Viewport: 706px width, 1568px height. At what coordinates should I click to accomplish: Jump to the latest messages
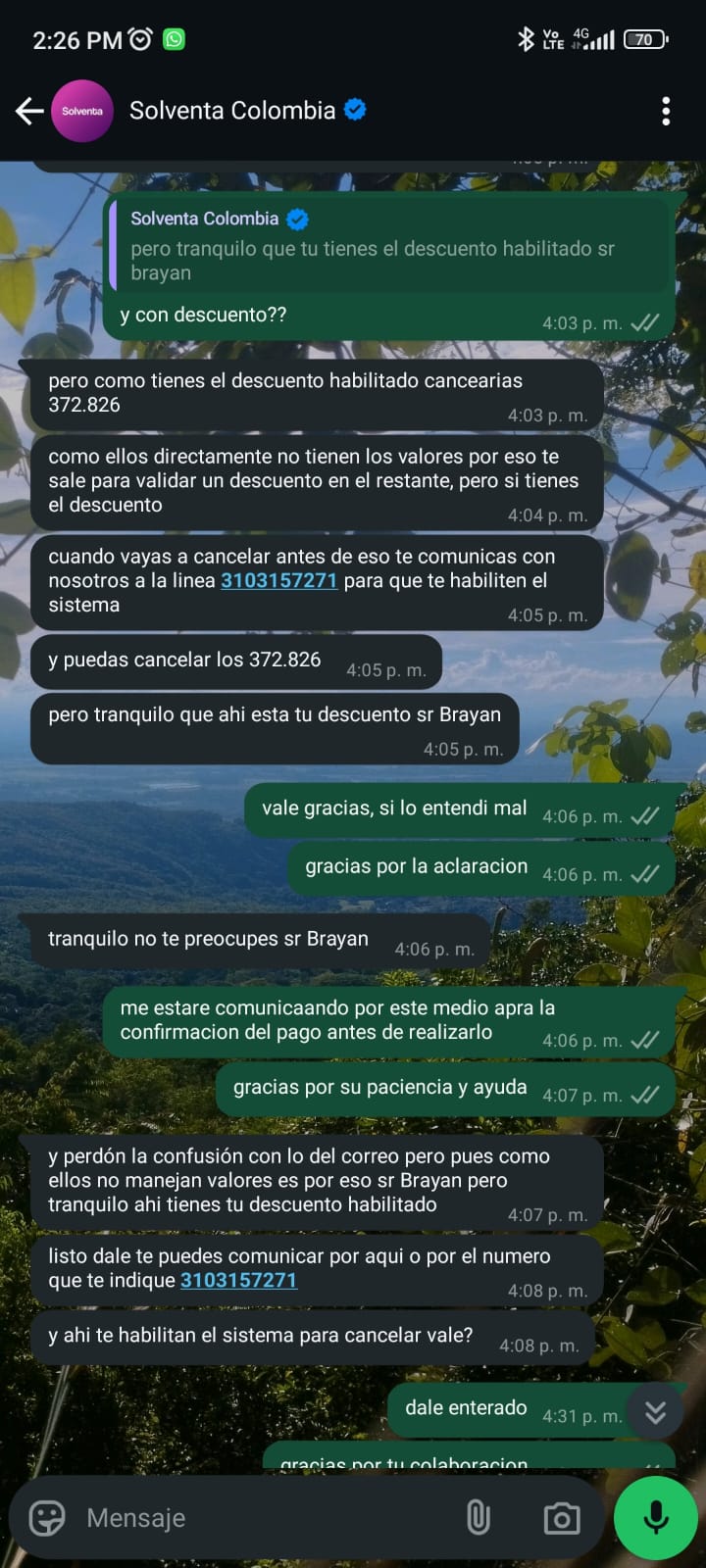[655, 1411]
